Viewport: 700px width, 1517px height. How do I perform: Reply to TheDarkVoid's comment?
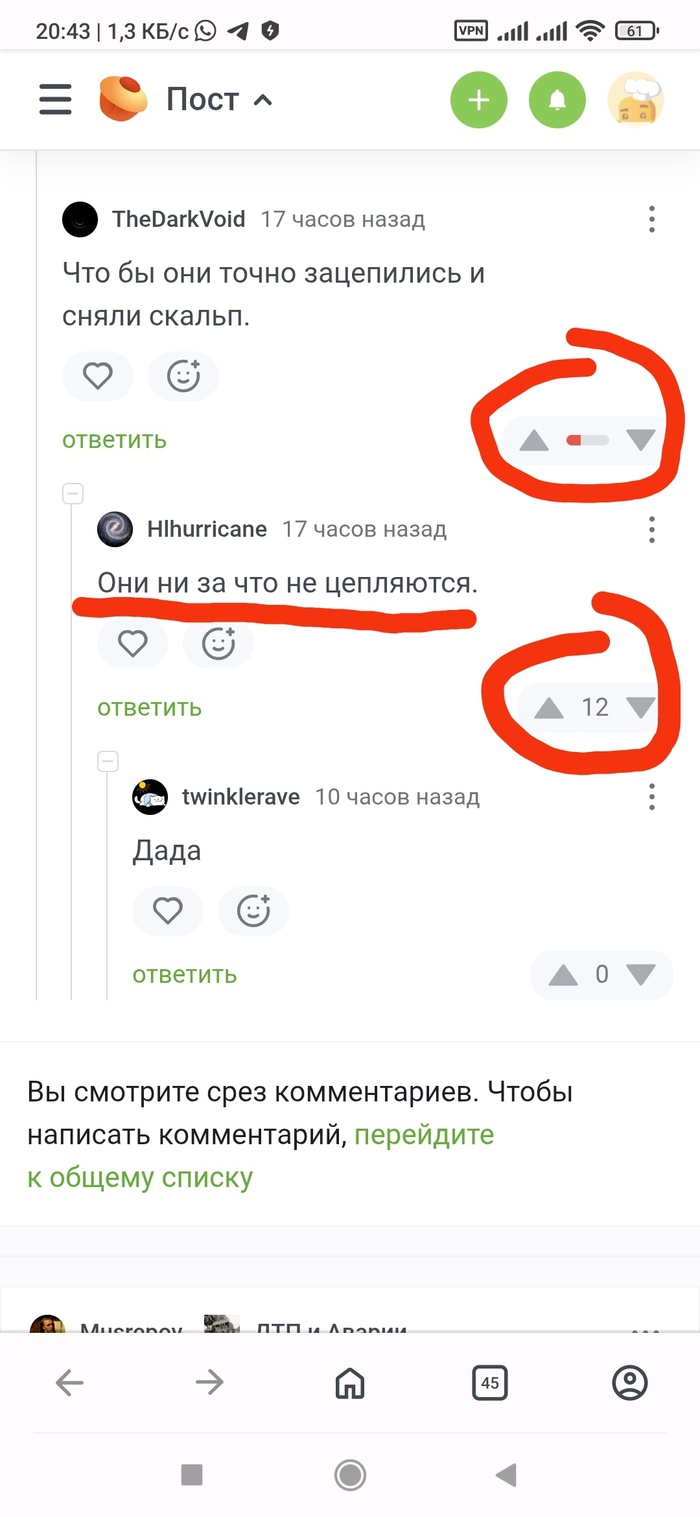pyautogui.click(x=114, y=439)
